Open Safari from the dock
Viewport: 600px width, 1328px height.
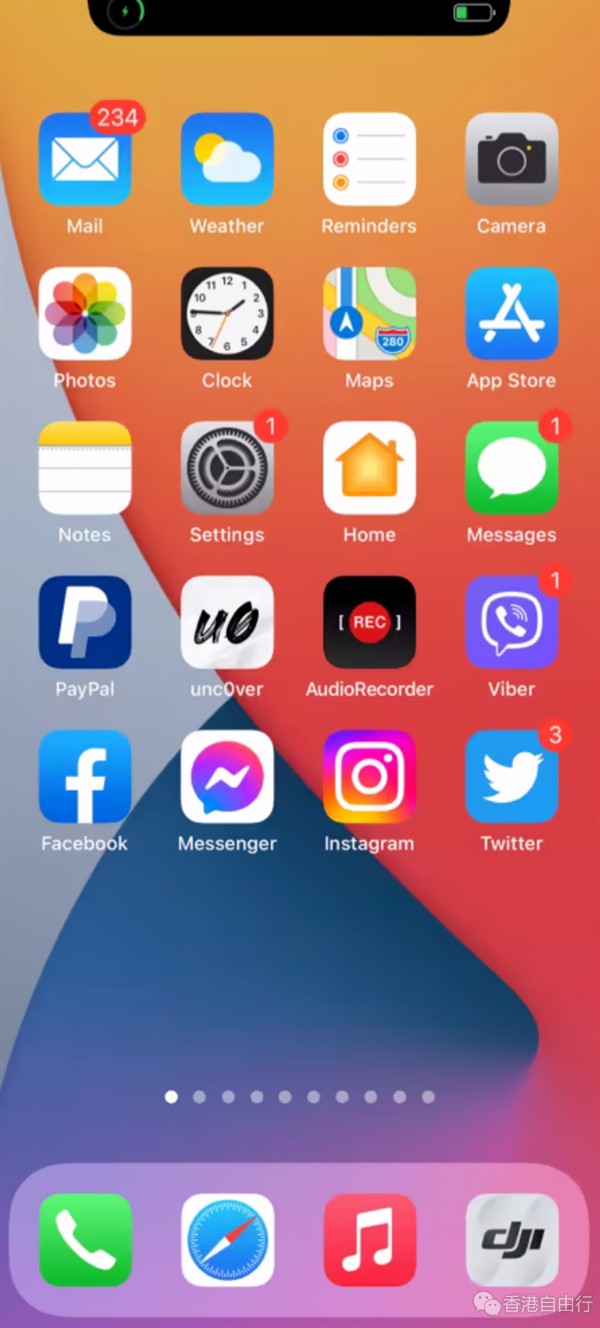(x=227, y=1240)
